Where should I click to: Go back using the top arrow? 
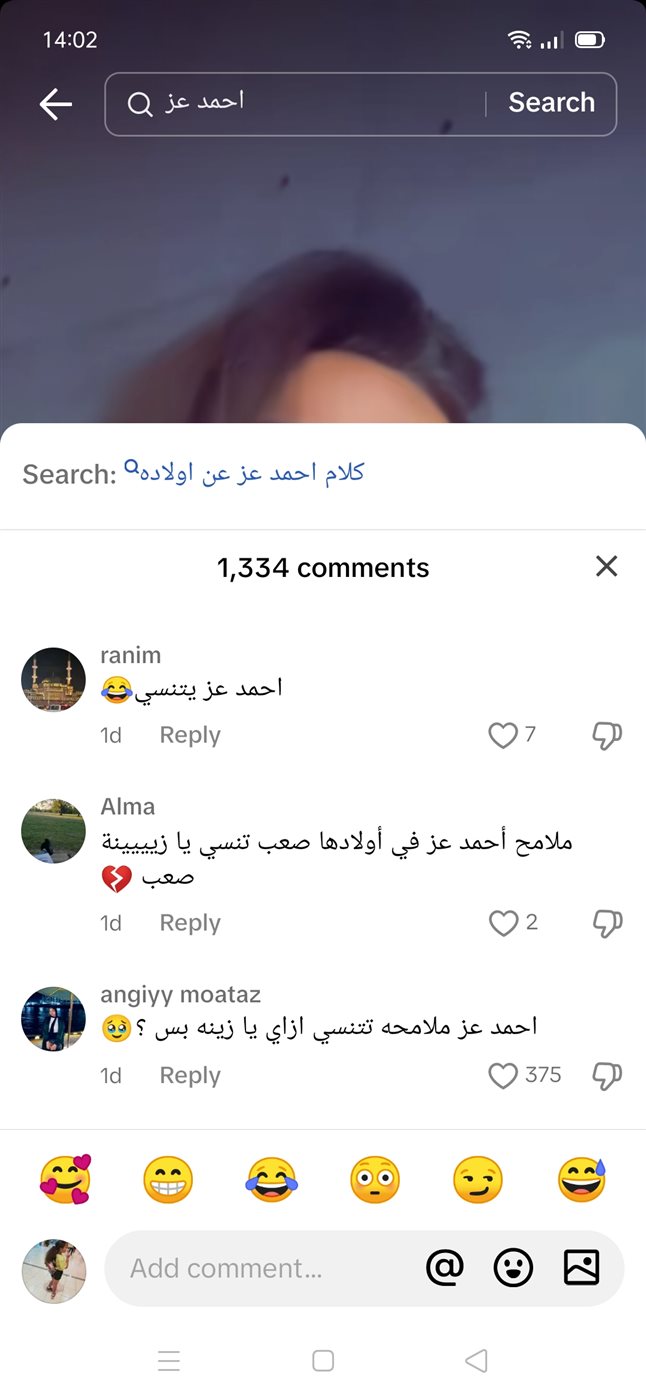point(56,103)
